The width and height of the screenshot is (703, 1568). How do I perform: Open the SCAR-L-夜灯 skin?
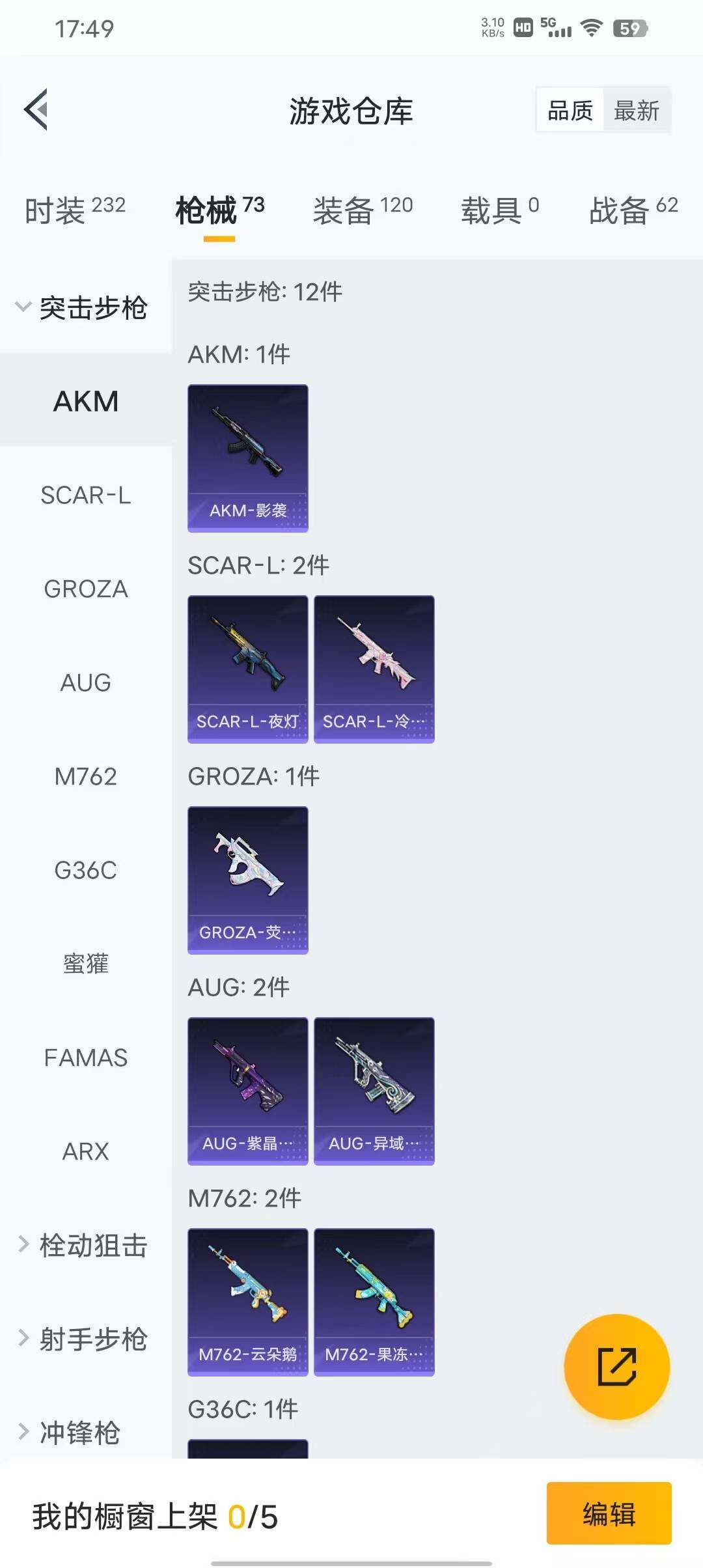(x=247, y=669)
